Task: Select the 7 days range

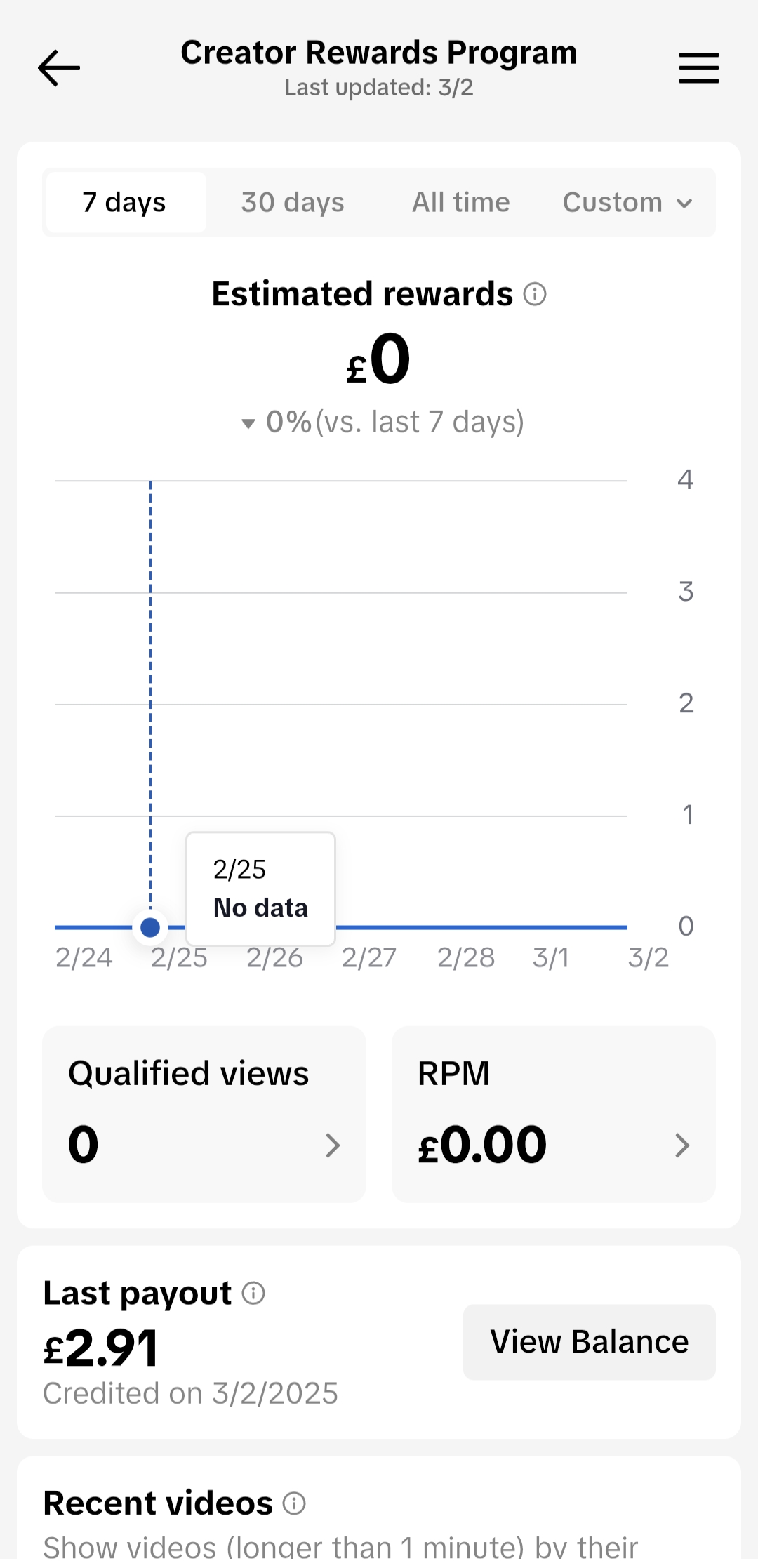Action: tap(126, 202)
